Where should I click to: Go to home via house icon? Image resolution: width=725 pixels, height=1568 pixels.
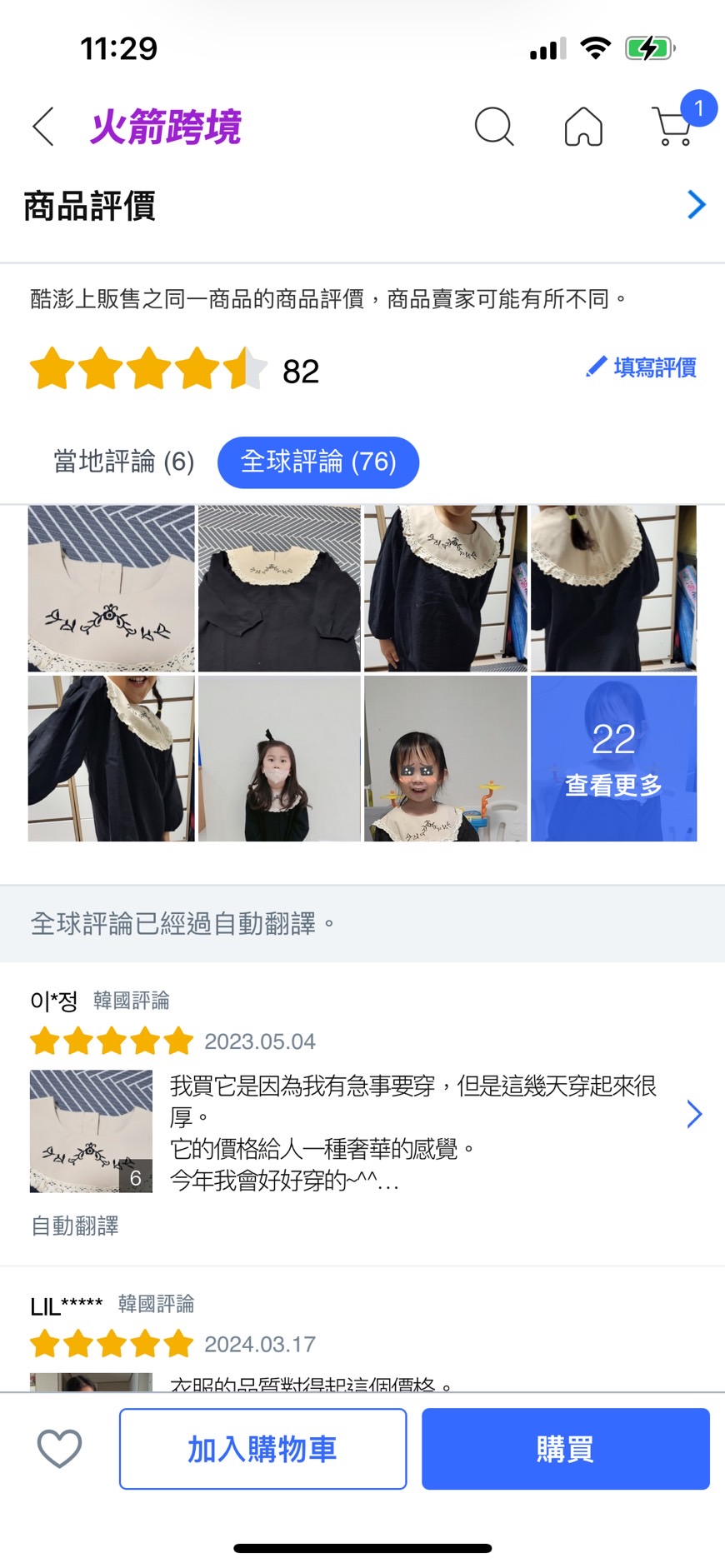pyautogui.click(x=583, y=127)
